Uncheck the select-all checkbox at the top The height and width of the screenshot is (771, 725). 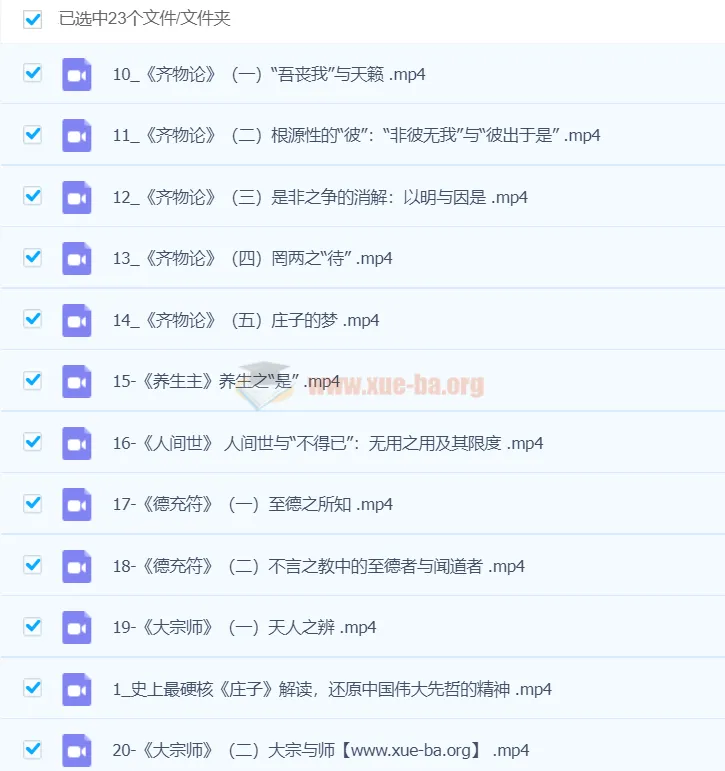tap(33, 19)
